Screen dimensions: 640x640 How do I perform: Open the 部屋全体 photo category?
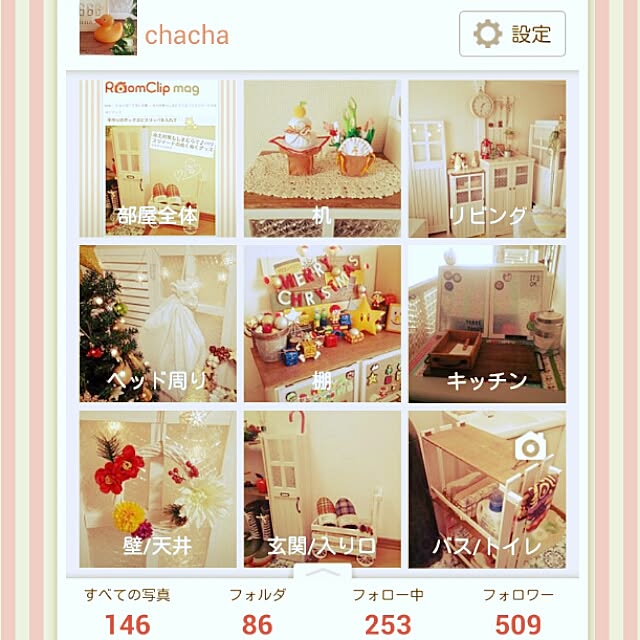(158, 158)
